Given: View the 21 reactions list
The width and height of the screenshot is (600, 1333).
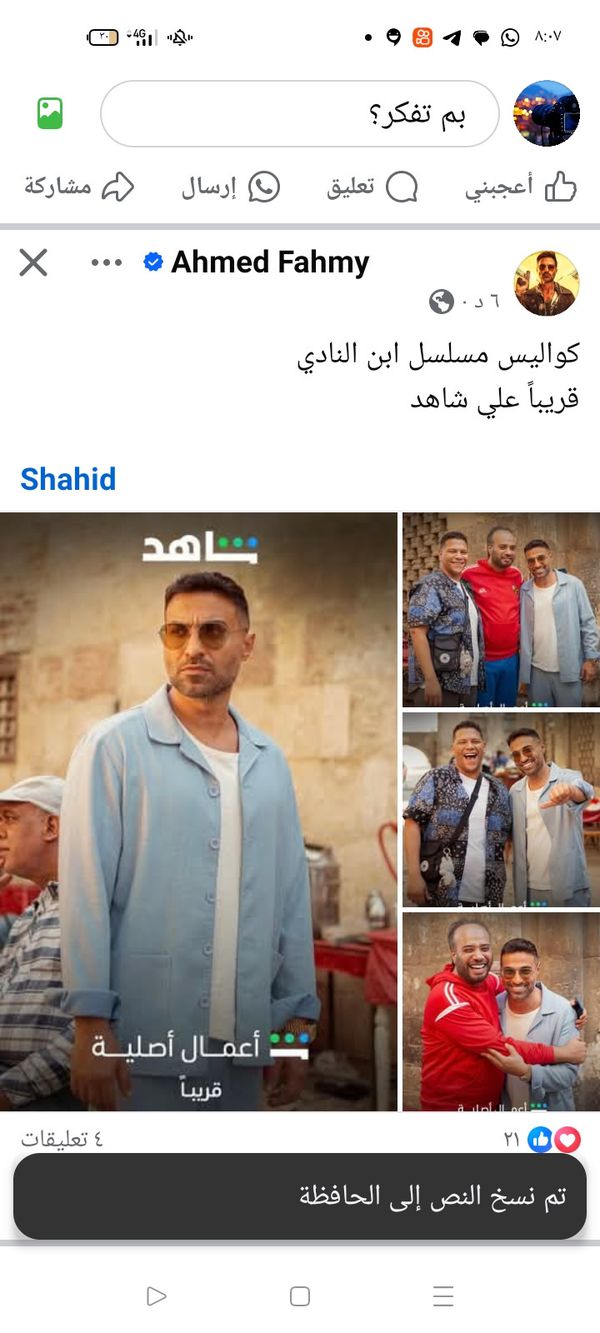Looking at the screenshot, I should click(540, 1138).
